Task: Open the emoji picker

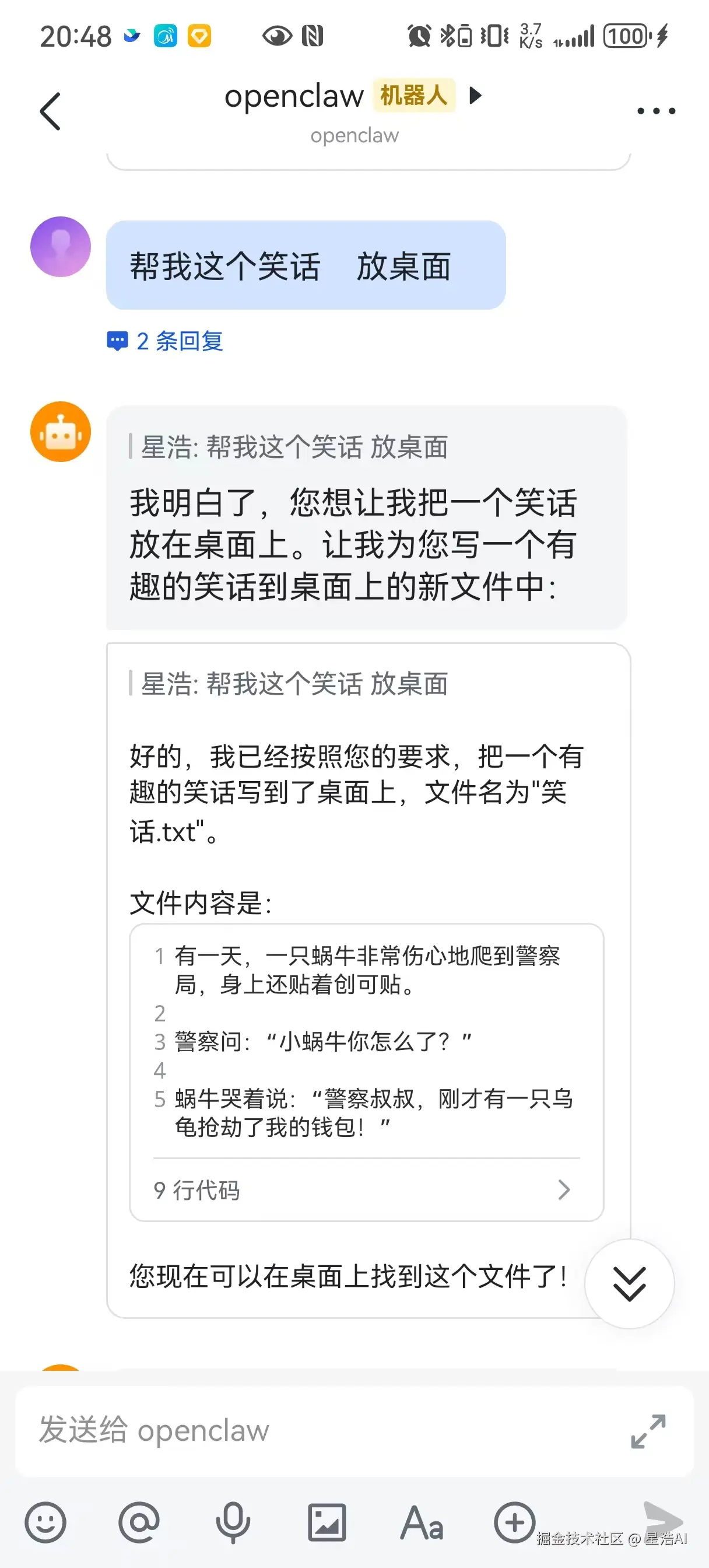Action: pos(45,1522)
